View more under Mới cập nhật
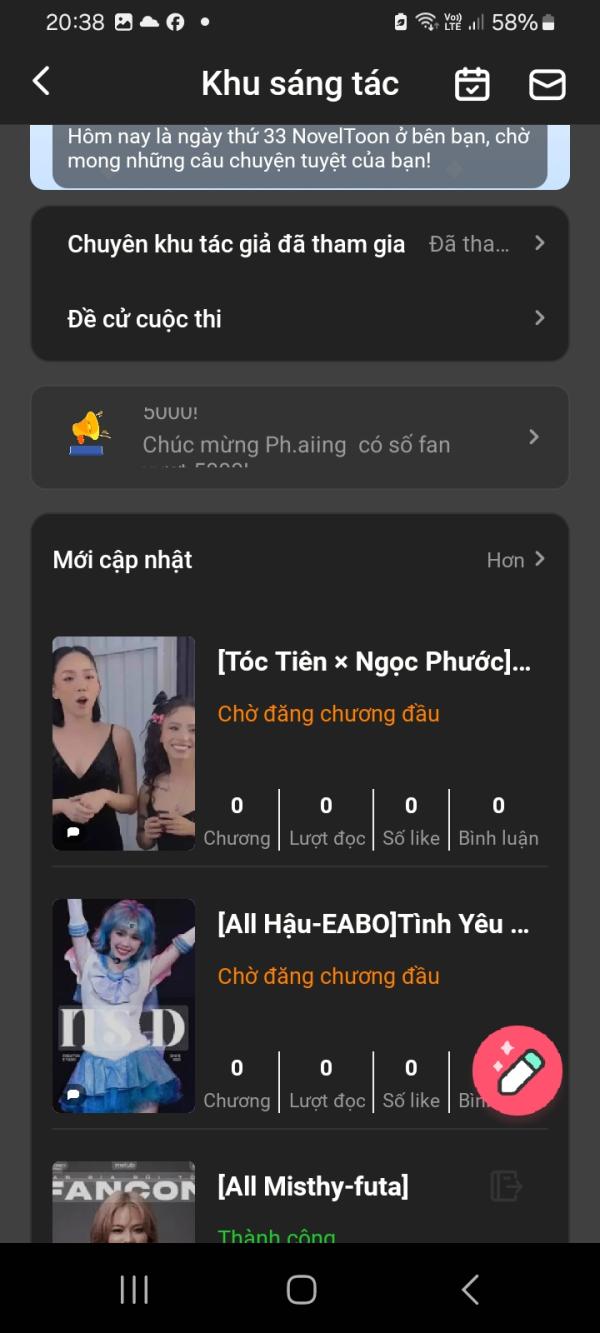 tap(515, 560)
